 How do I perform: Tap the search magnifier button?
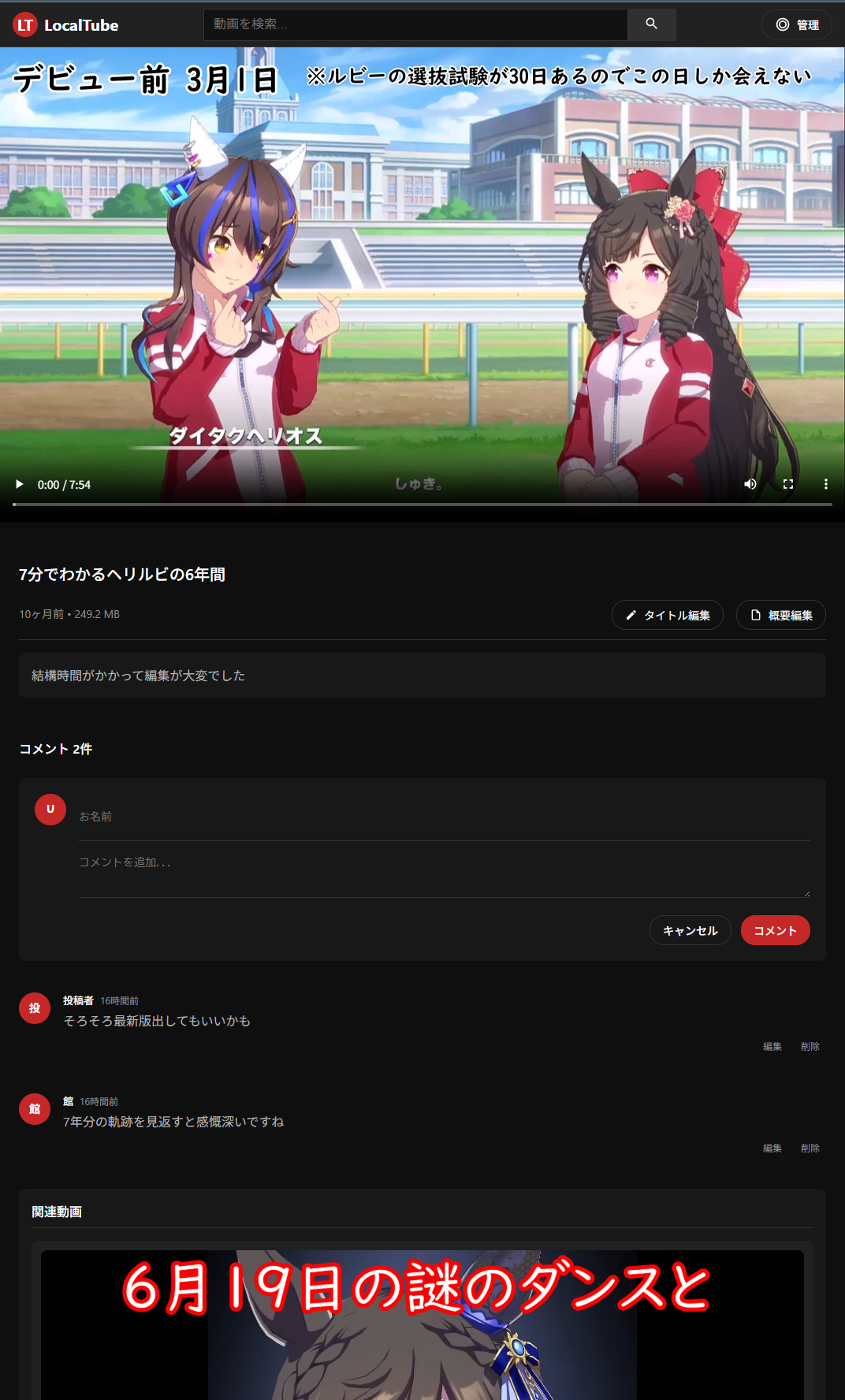(x=651, y=24)
